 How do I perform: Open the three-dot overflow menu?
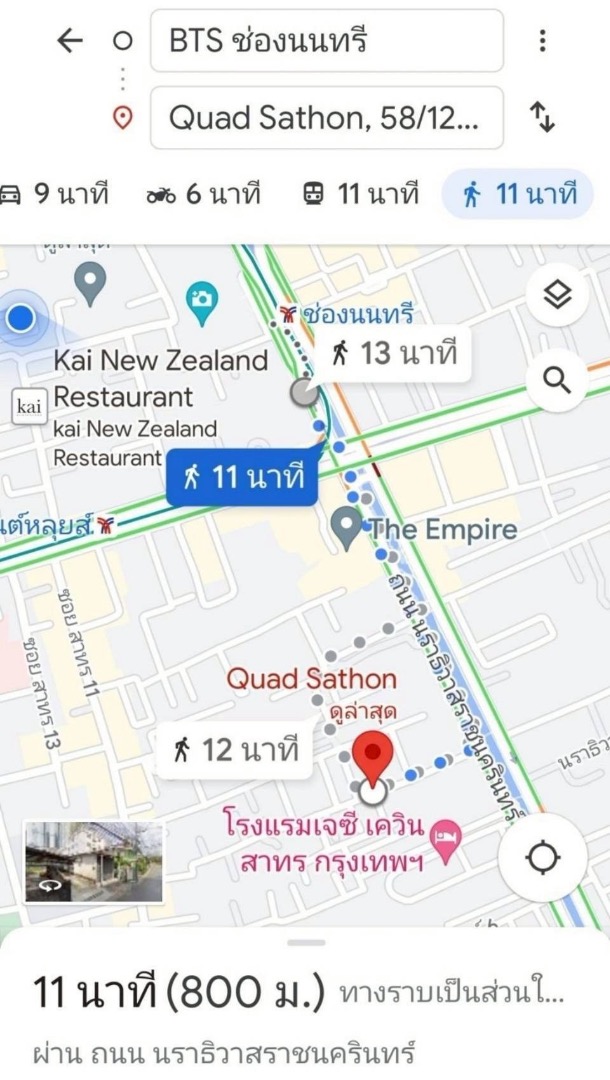point(542,41)
